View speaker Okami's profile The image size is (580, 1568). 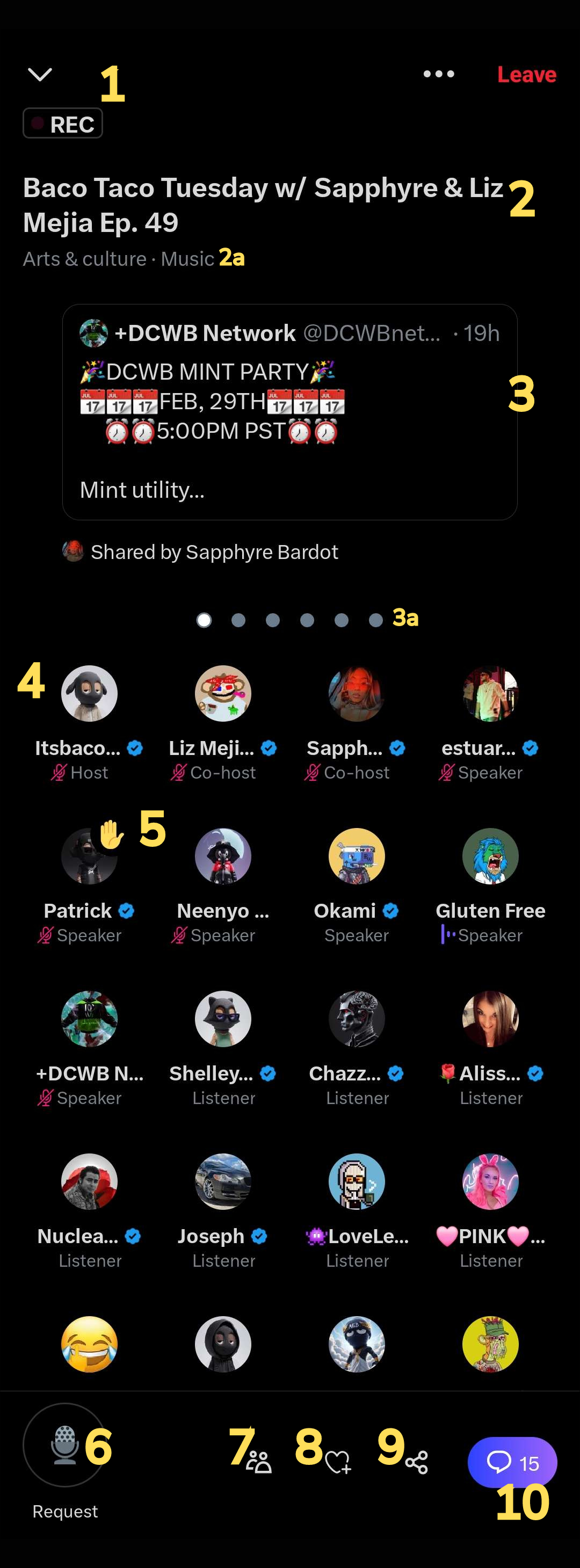357,857
